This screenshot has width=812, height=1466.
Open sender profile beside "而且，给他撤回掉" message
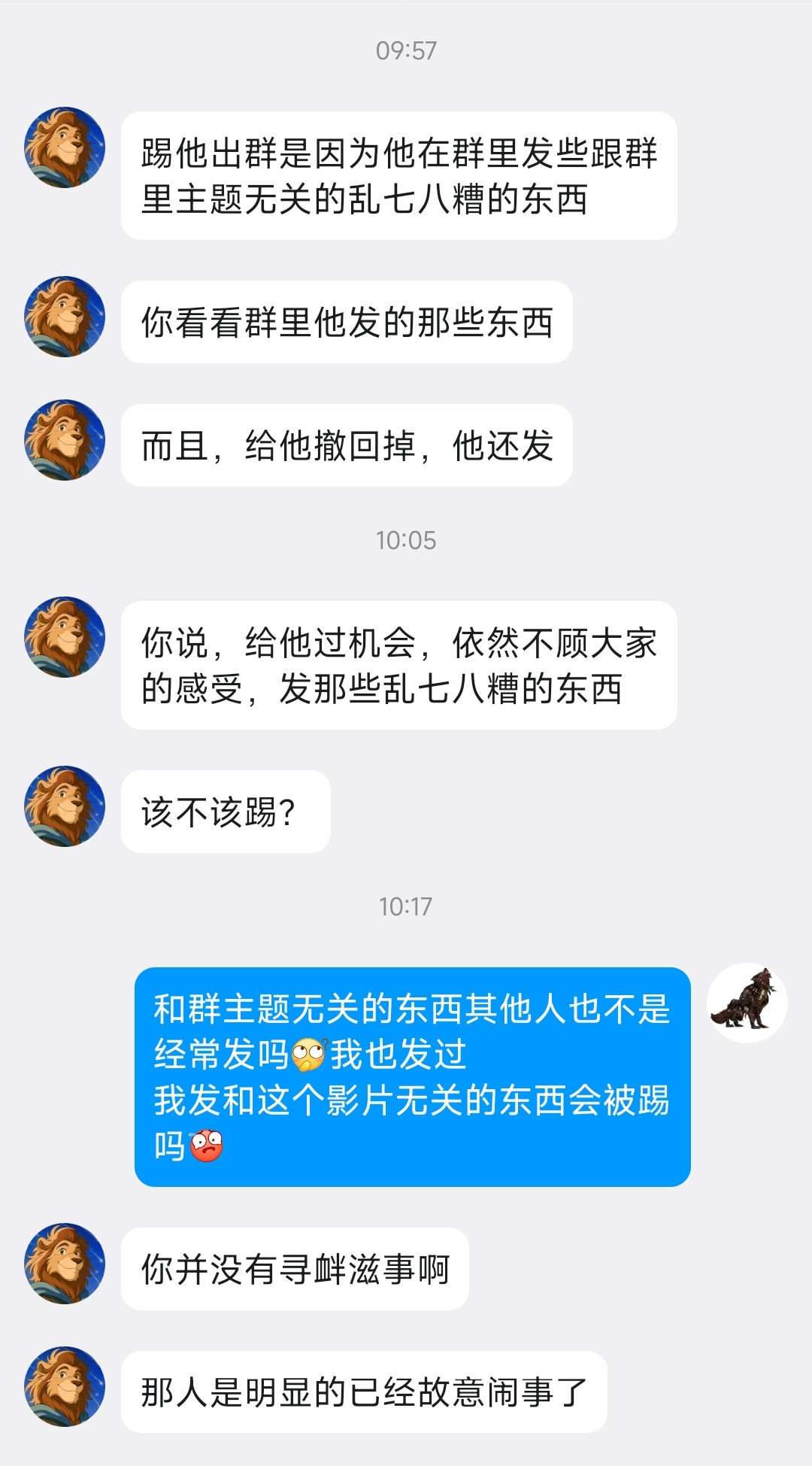point(65,440)
